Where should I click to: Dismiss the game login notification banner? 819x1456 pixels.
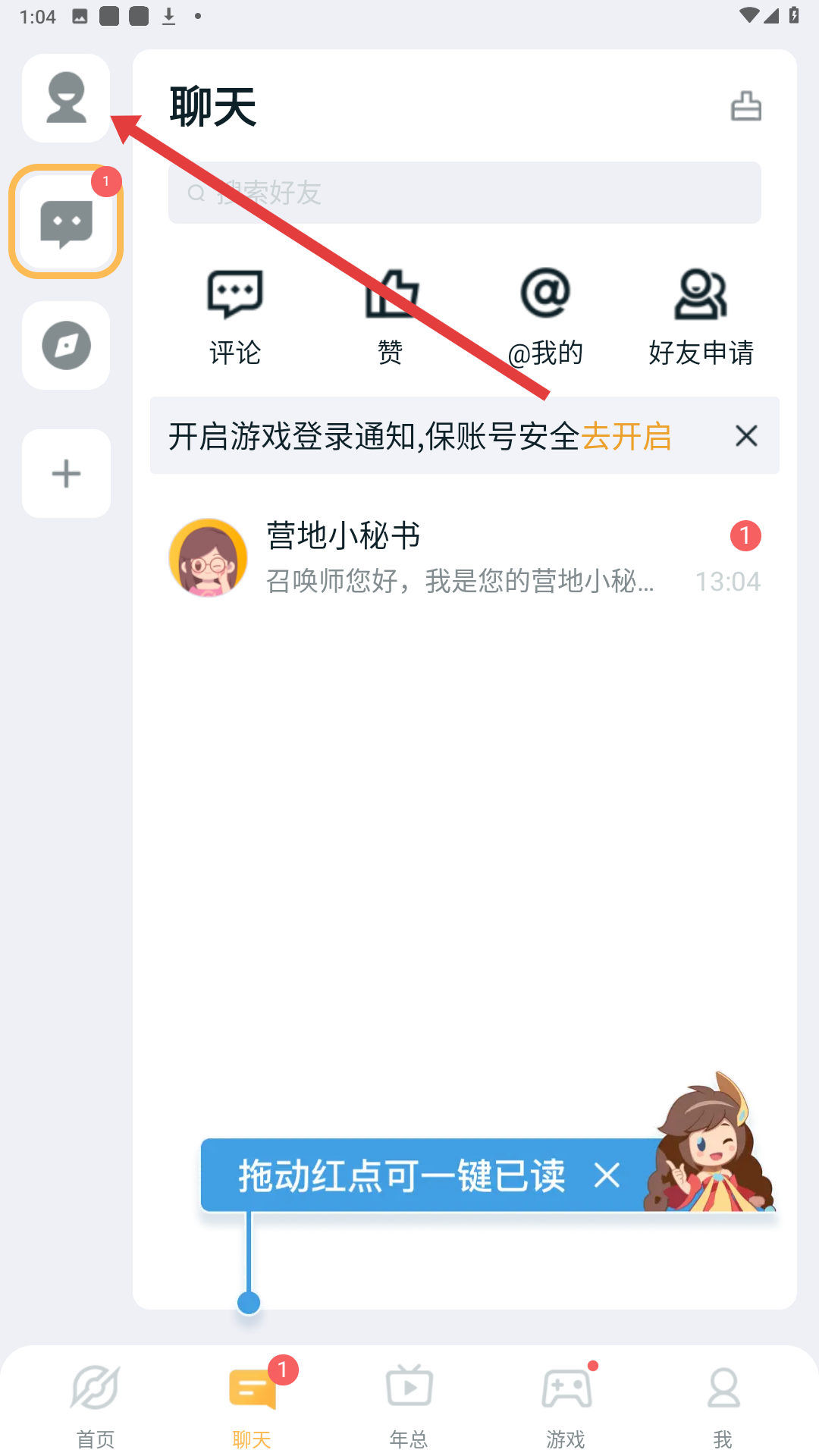tap(746, 436)
